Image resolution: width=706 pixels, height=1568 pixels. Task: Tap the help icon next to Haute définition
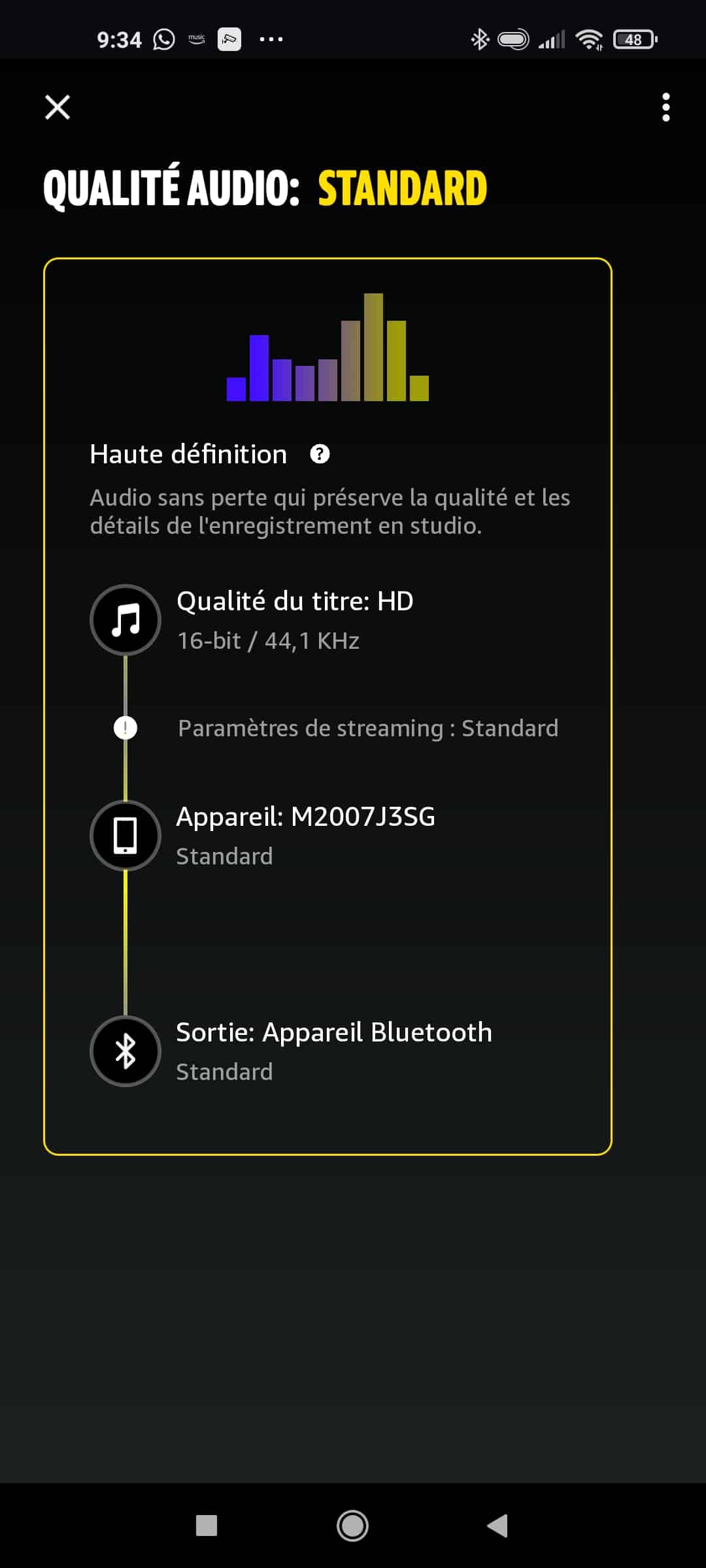pyautogui.click(x=320, y=454)
